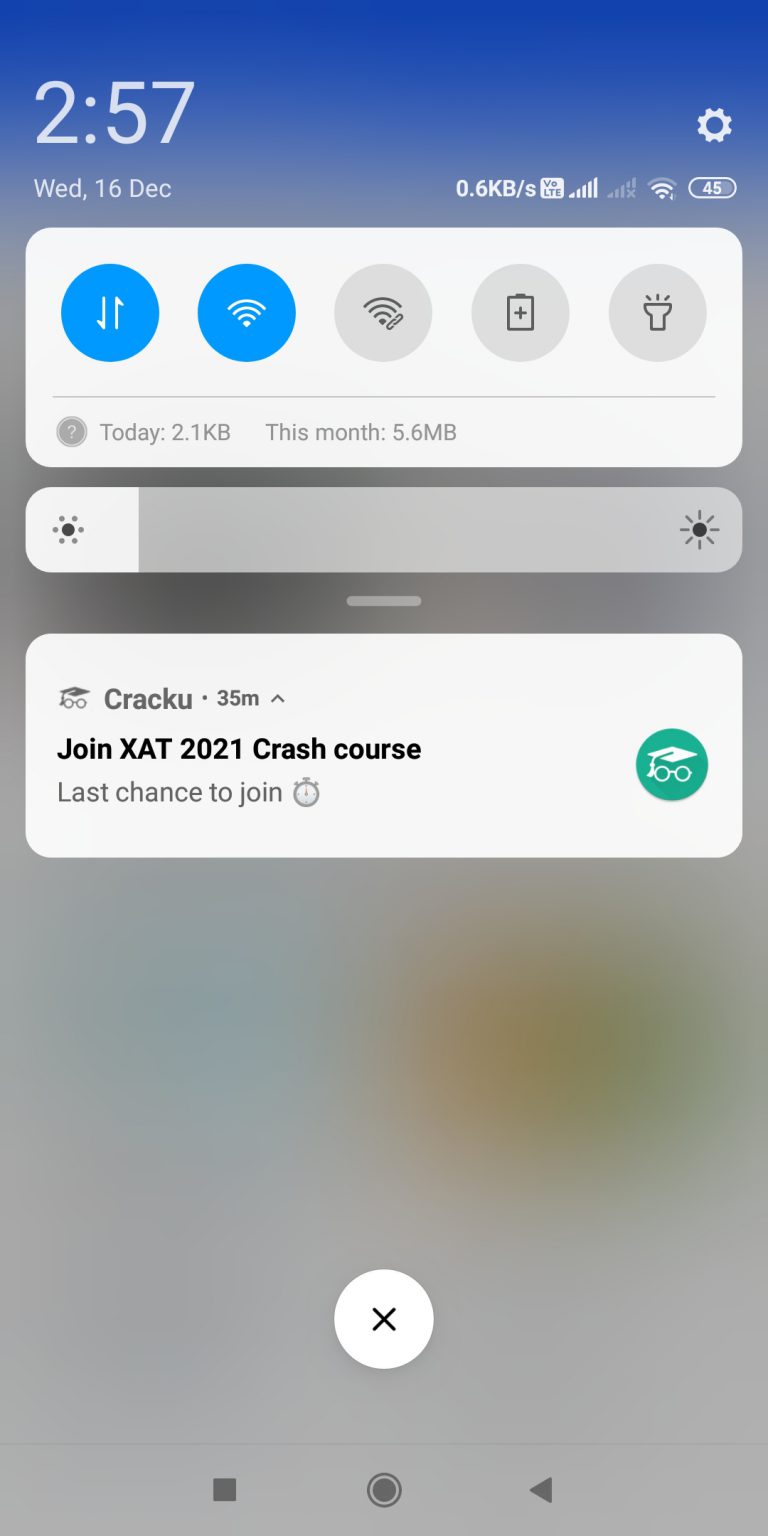The image size is (768, 1536).
Task: Enable the Wi-Fi hotspot toggle
Action: (x=383, y=313)
